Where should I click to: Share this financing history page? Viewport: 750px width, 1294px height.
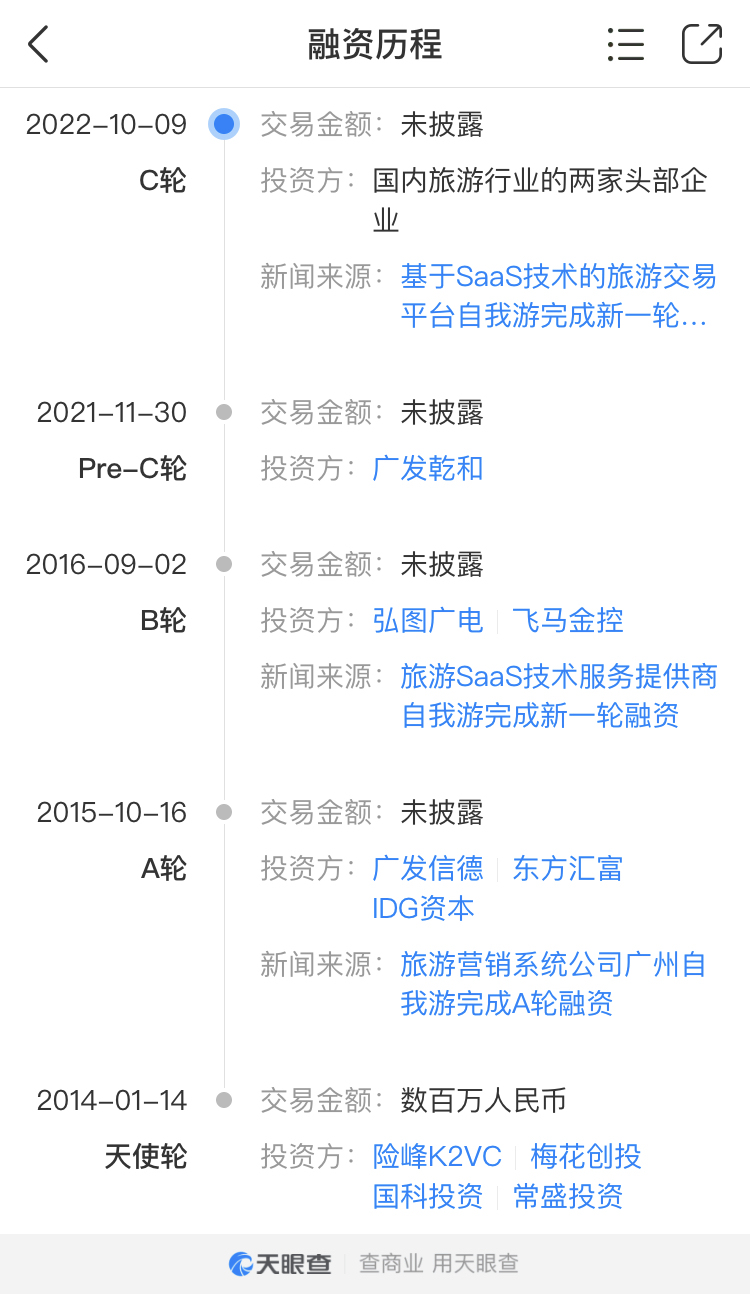[x=702, y=45]
